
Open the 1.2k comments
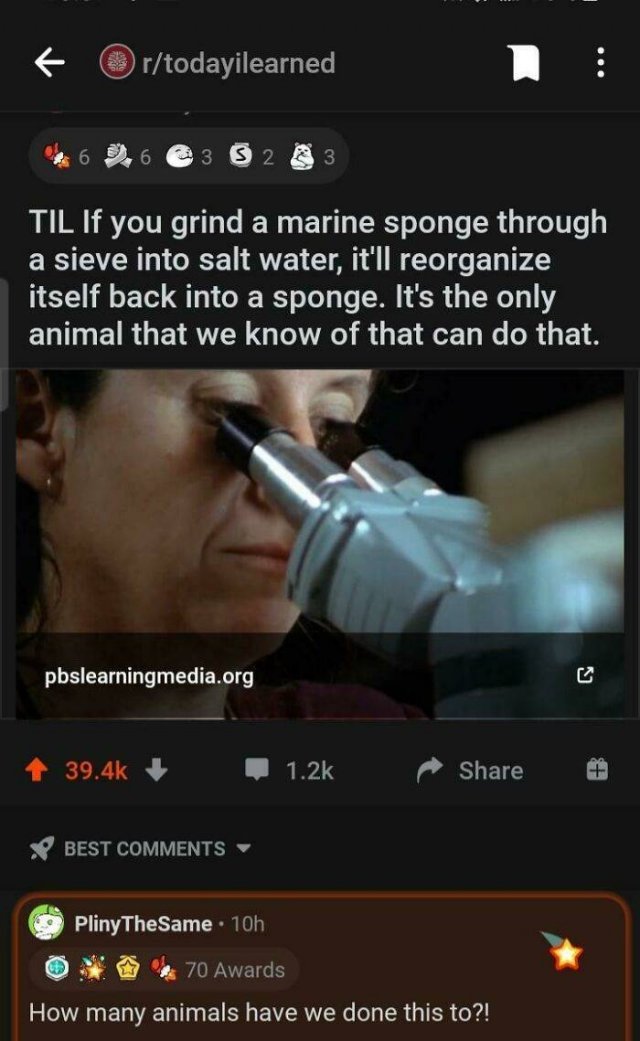tap(291, 770)
